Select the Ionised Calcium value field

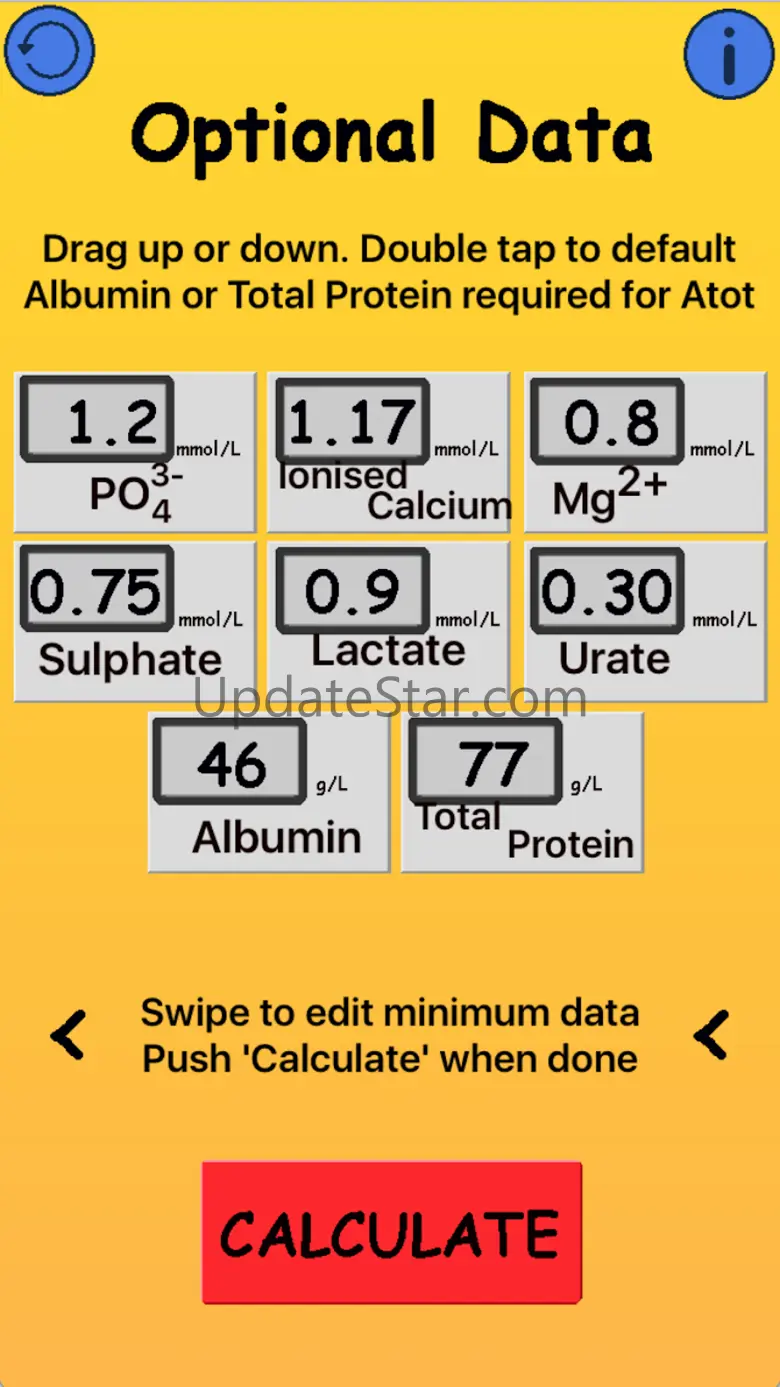[352, 421]
